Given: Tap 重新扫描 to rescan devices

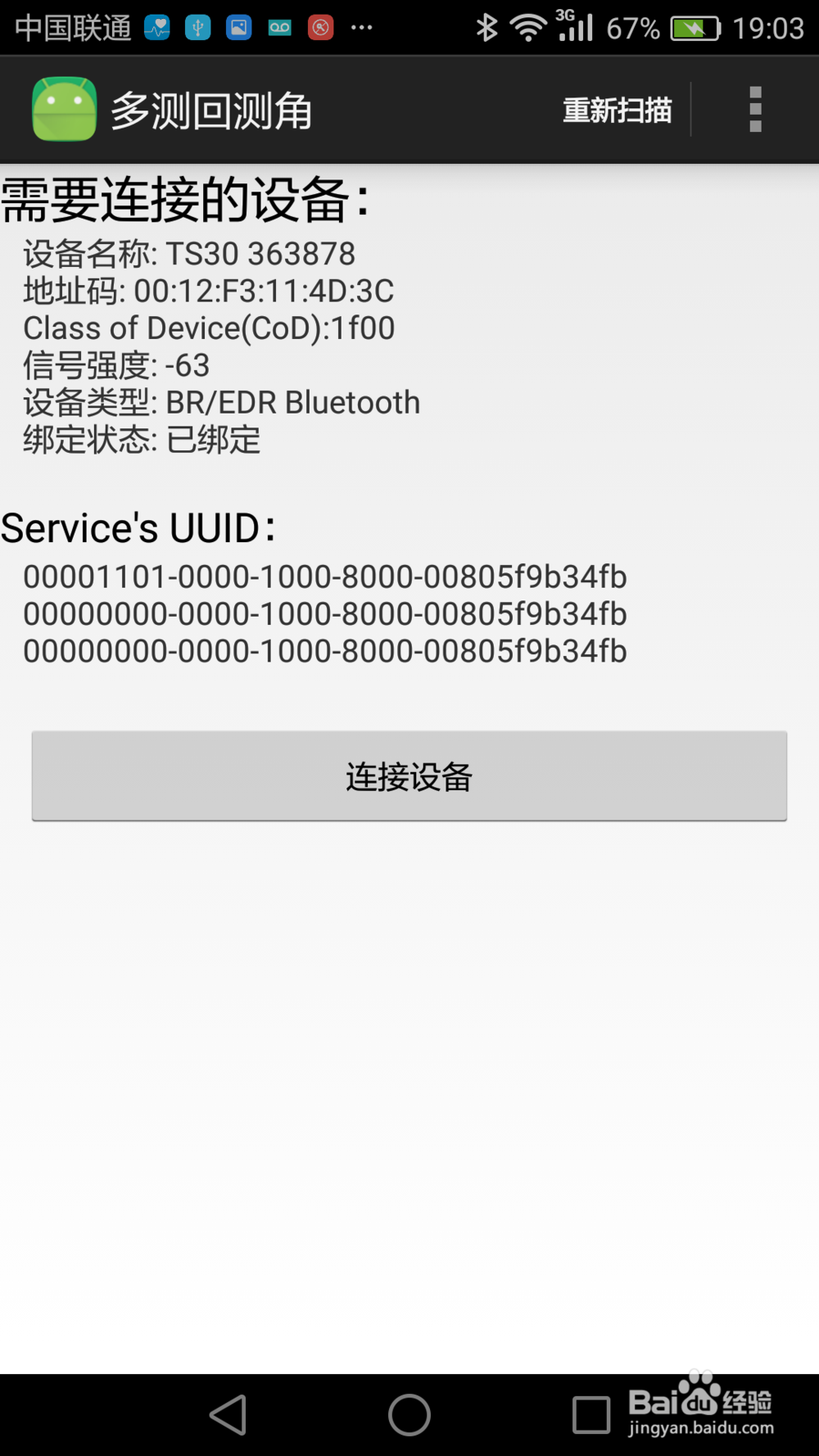Looking at the screenshot, I should (617, 108).
